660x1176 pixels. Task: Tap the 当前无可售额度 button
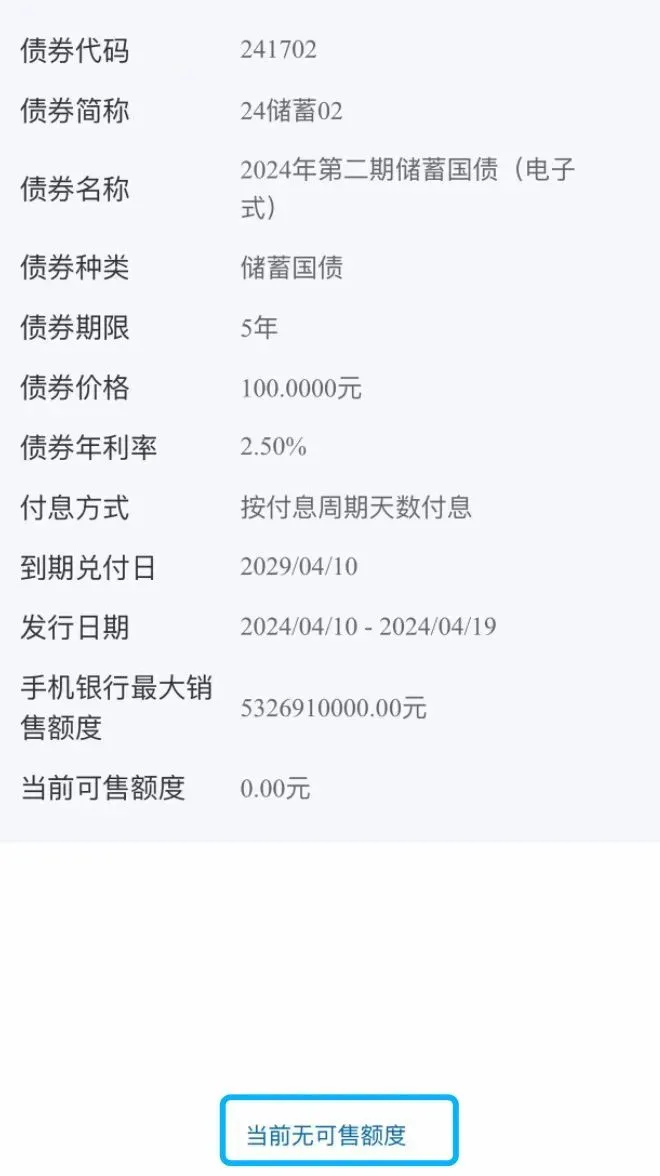coord(339,1133)
